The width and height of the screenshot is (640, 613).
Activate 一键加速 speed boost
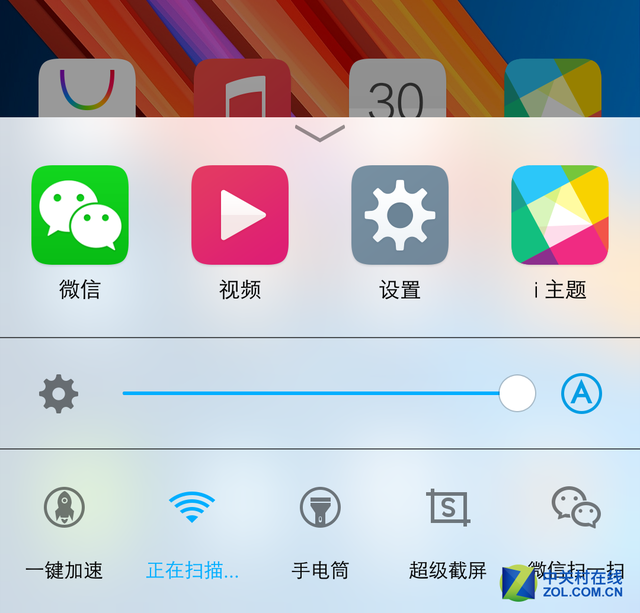[64, 508]
